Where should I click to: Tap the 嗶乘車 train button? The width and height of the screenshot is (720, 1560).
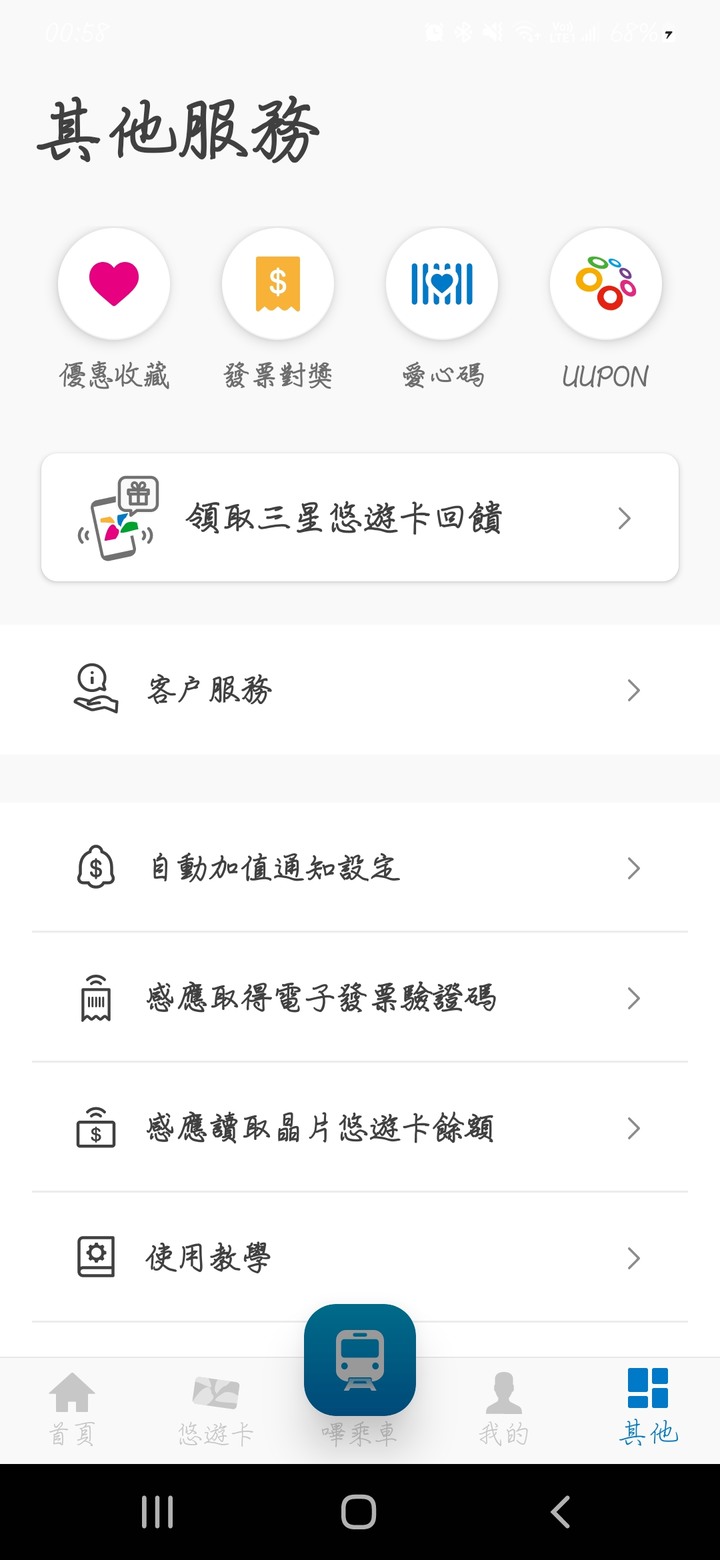tap(360, 1360)
